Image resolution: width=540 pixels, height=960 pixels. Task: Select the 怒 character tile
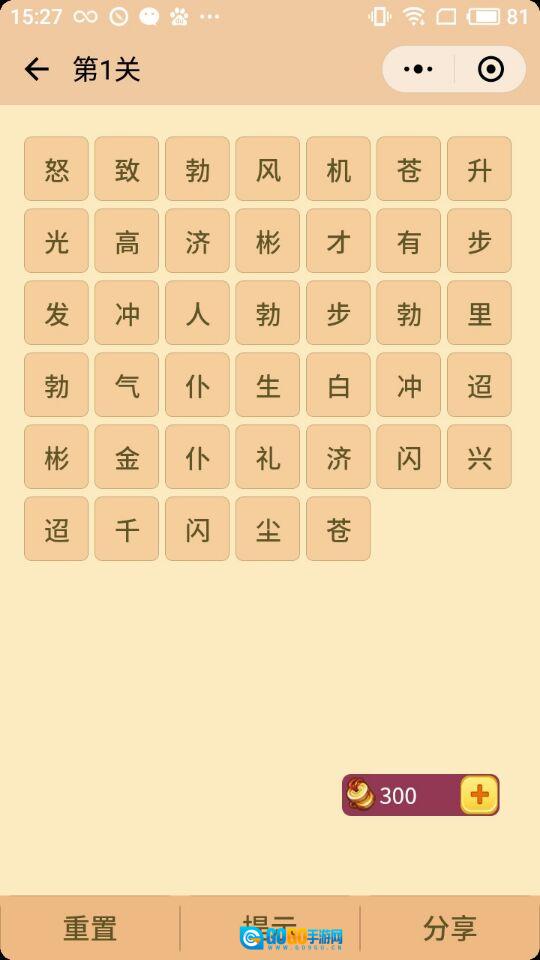pyautogui.click(x=56, y=169)
